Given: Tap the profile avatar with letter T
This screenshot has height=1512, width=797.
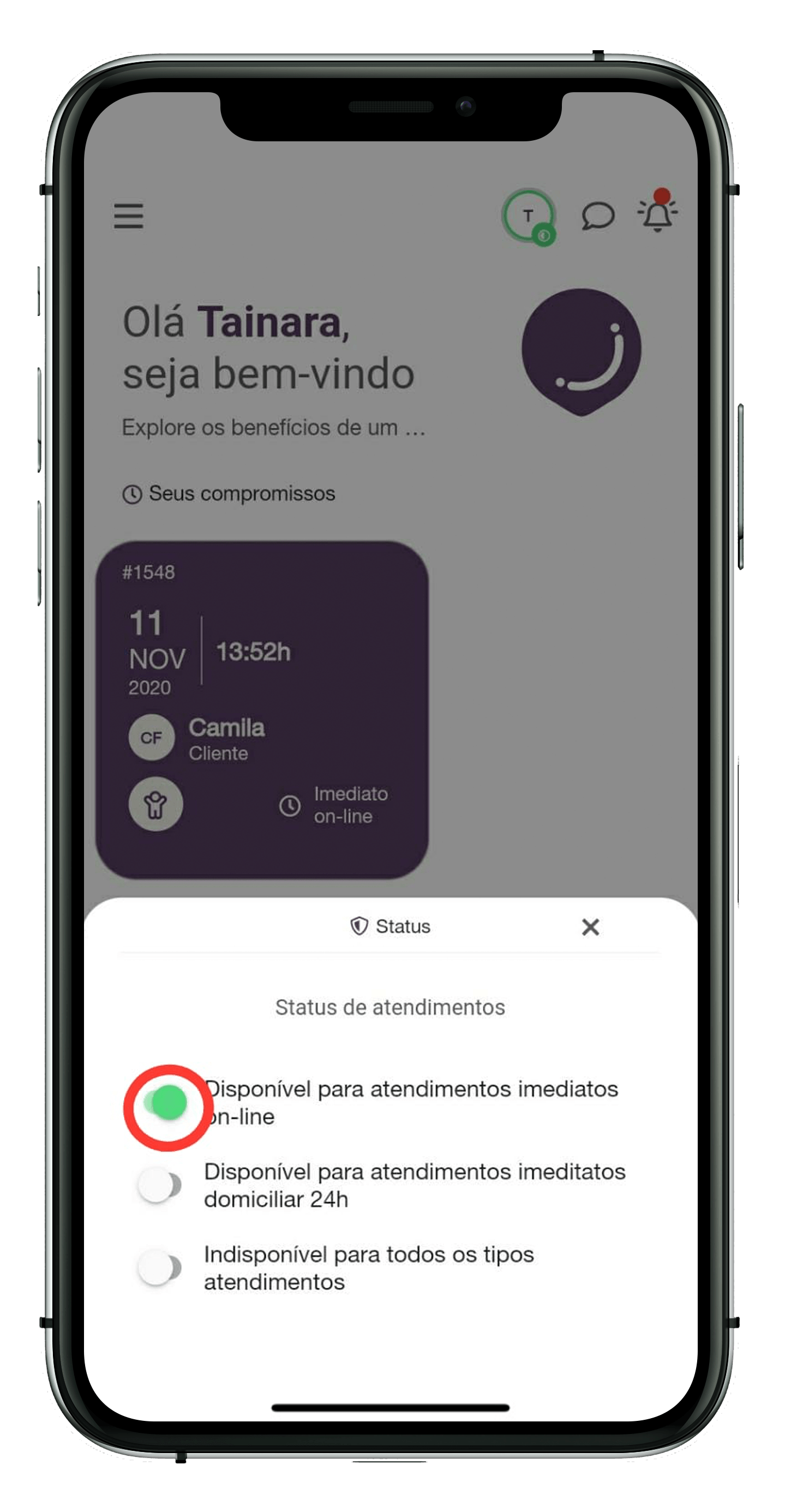Looking at the screenshot, I should pos(528,216).
